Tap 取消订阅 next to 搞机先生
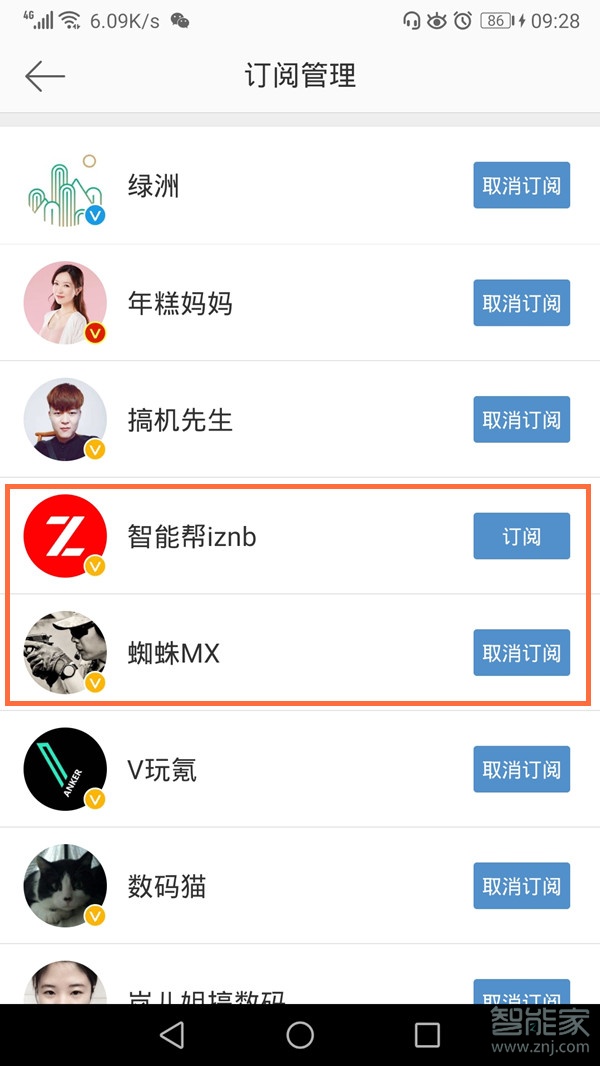Image resolution: width=600 pixels, height=1066 pixels. click(521, 420)
